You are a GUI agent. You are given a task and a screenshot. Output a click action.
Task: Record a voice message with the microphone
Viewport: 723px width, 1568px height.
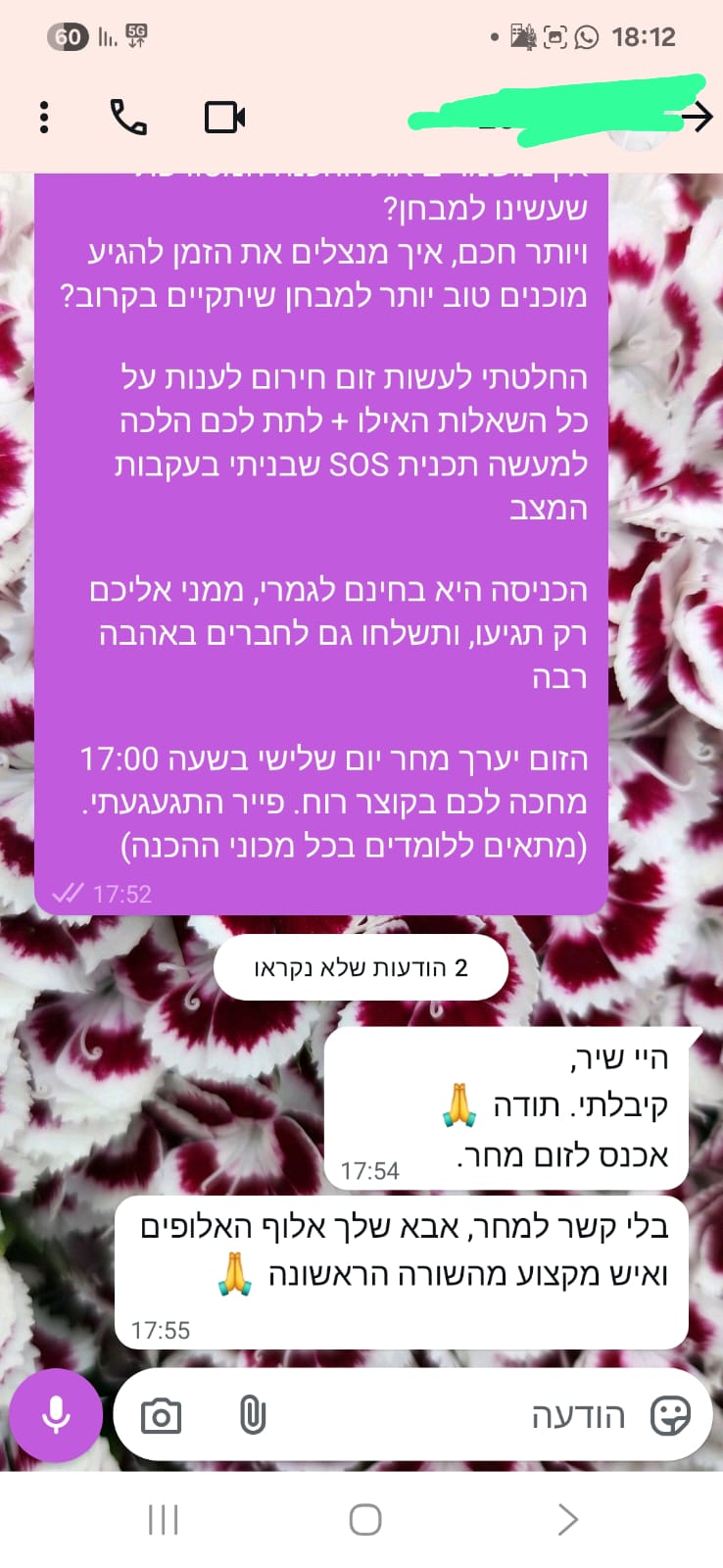56,1415
